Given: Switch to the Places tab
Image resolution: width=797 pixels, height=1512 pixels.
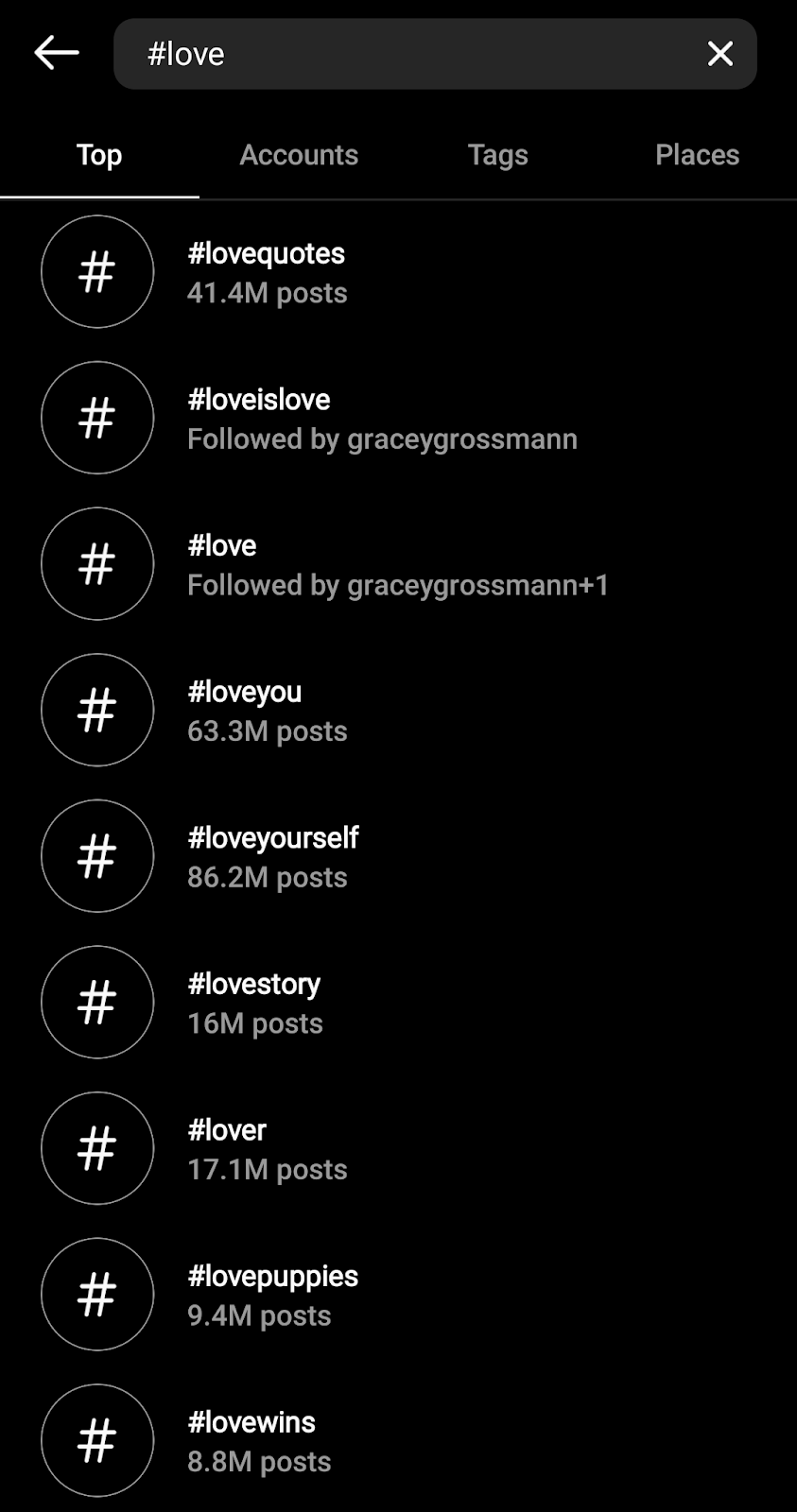Looking at the screenshot, I should (x=697, y=155).
